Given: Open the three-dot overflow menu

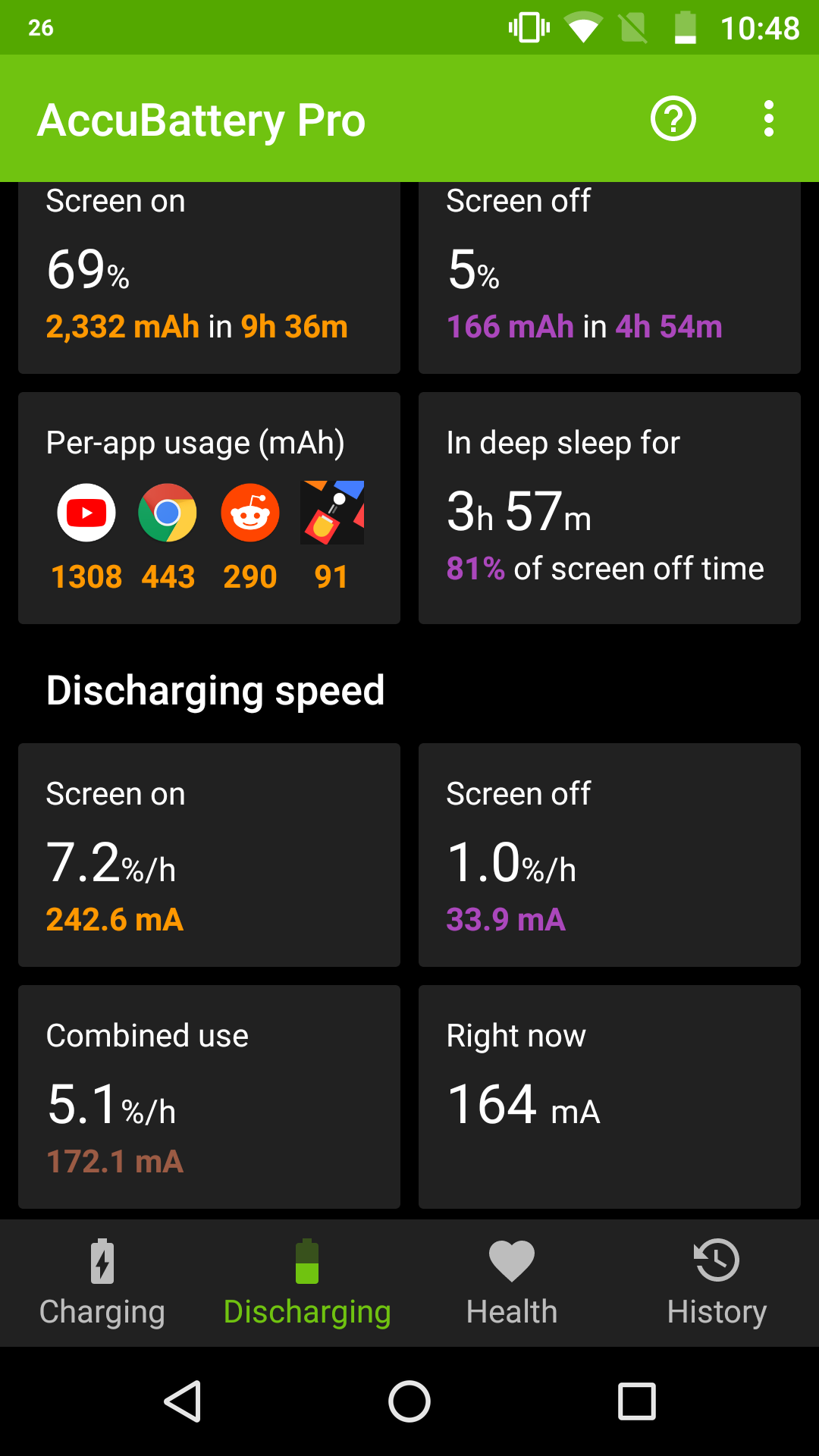Looking at the screenshot, I should pos(769,119).
